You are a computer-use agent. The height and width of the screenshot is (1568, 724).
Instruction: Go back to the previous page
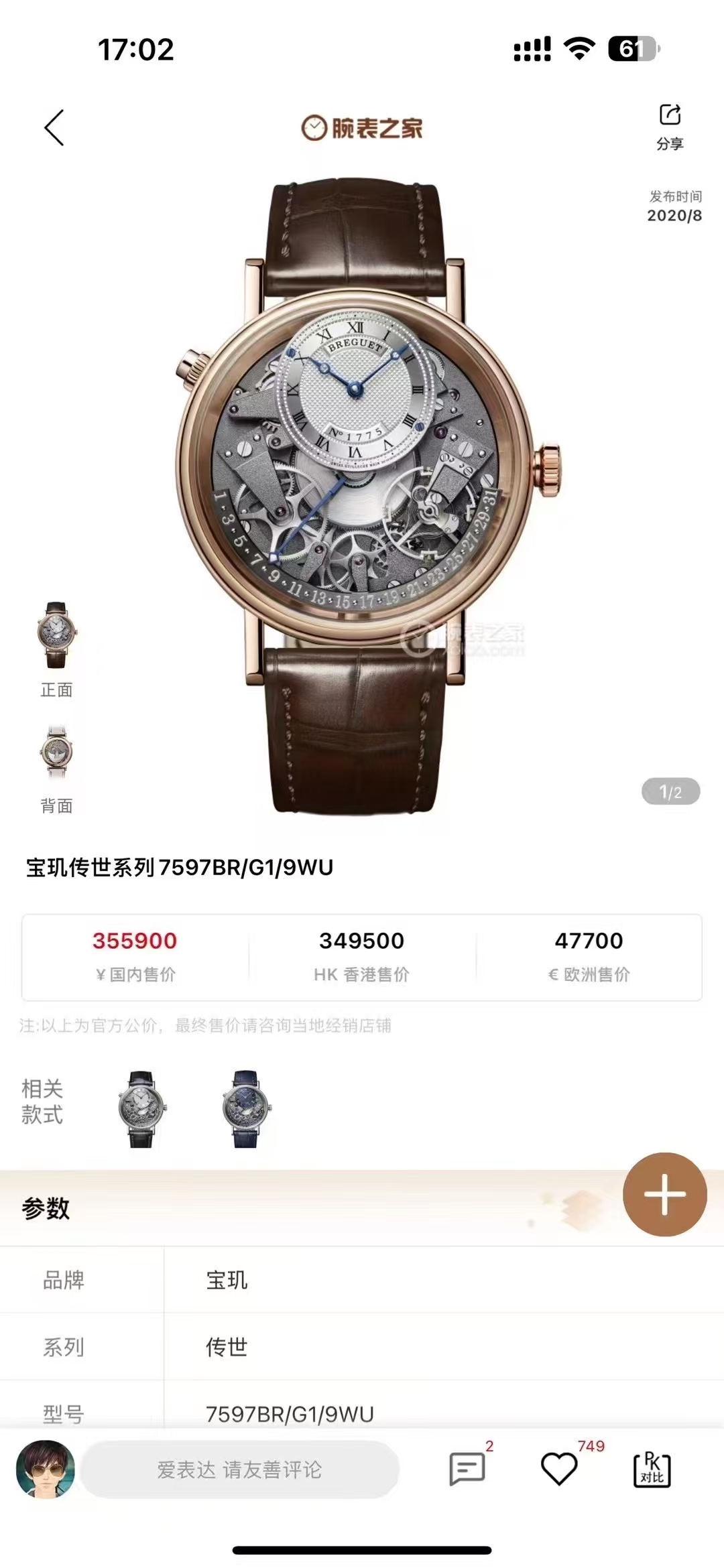[x=55, y=128]
